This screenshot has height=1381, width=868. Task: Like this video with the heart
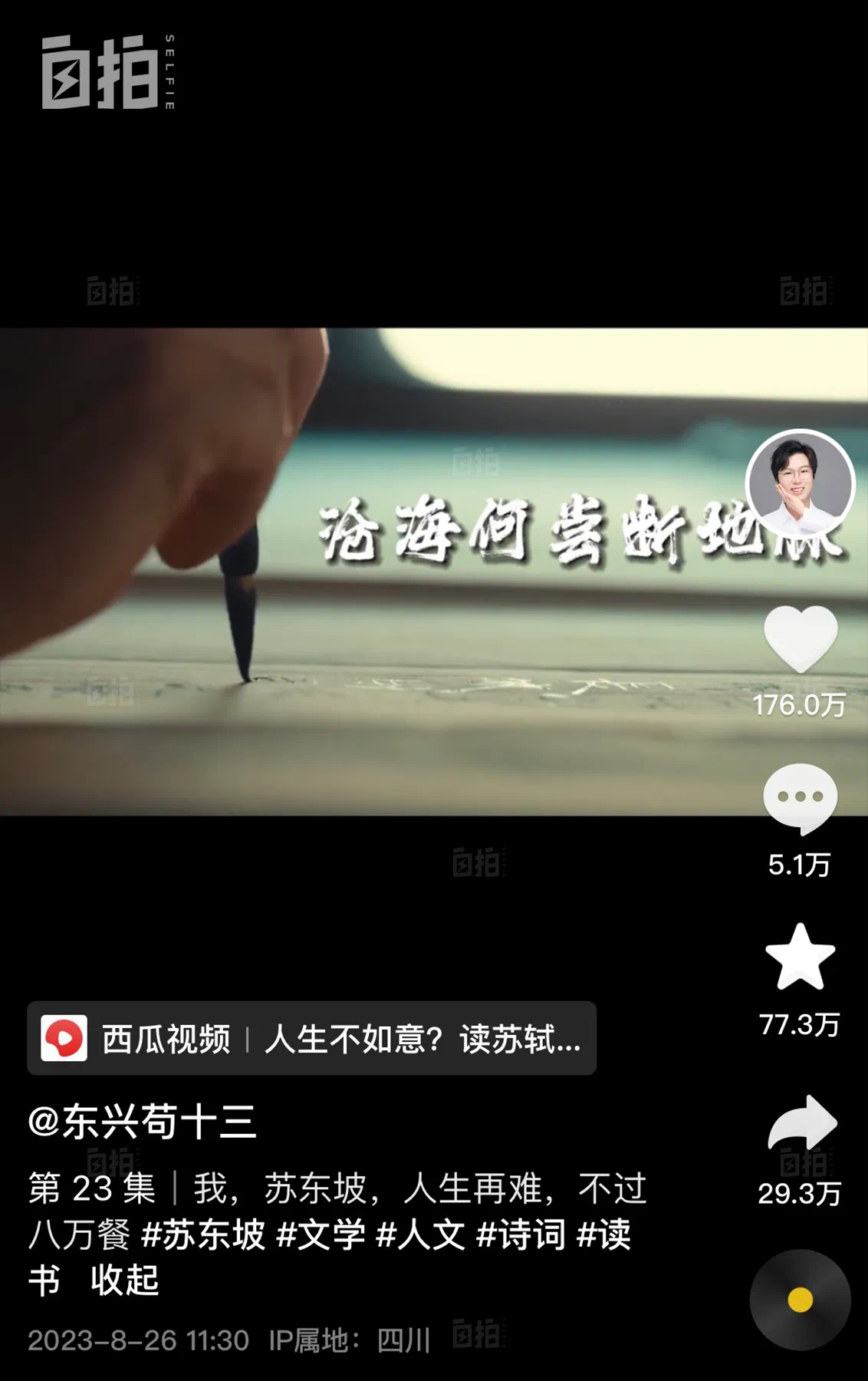[800, 638]
